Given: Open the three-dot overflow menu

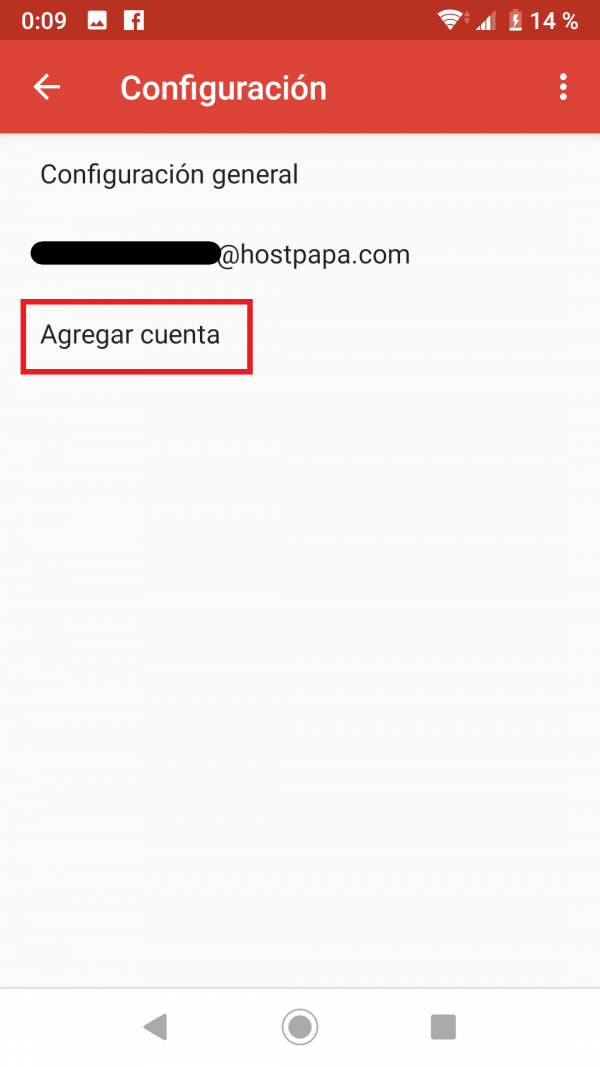Looking at the screenshot, I should click(x=563, y=87).
